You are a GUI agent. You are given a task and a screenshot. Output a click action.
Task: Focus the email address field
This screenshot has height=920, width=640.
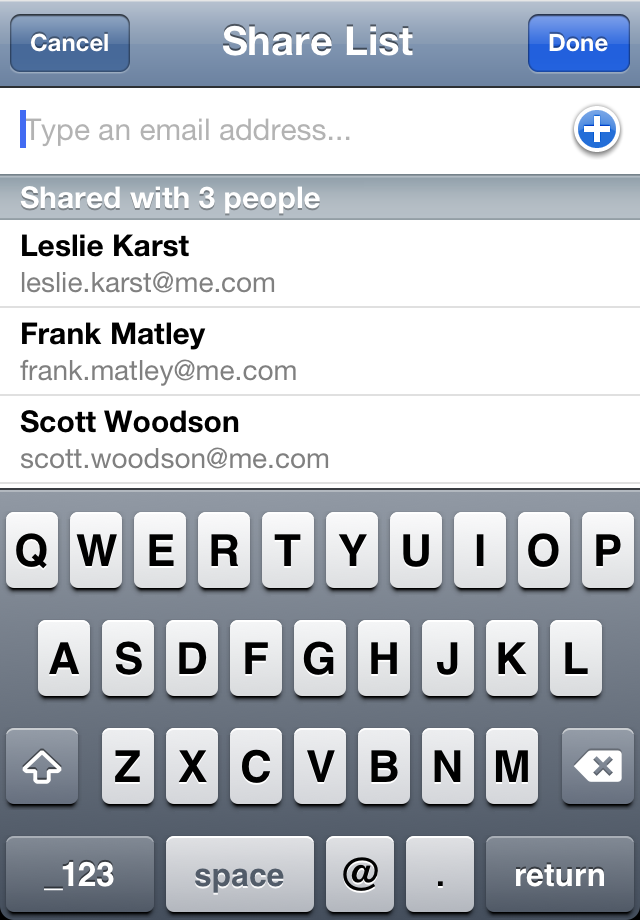click(290, 130)
